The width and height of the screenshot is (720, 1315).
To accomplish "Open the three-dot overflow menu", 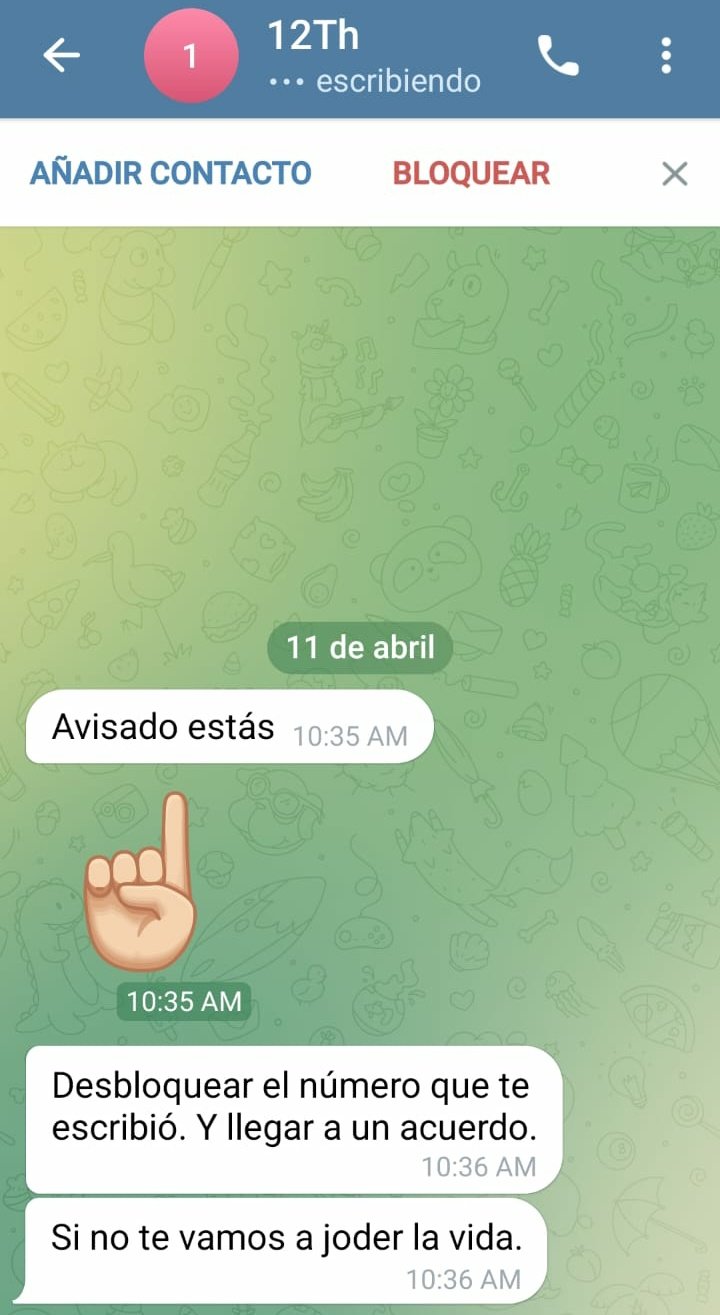I will 666,56.
